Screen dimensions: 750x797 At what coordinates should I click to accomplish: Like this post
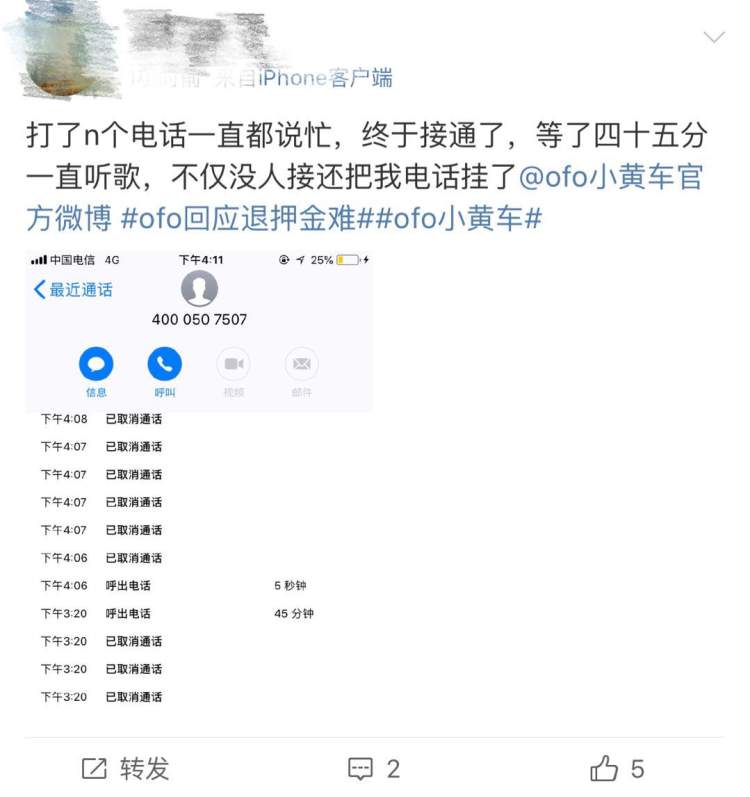point(617,768)
